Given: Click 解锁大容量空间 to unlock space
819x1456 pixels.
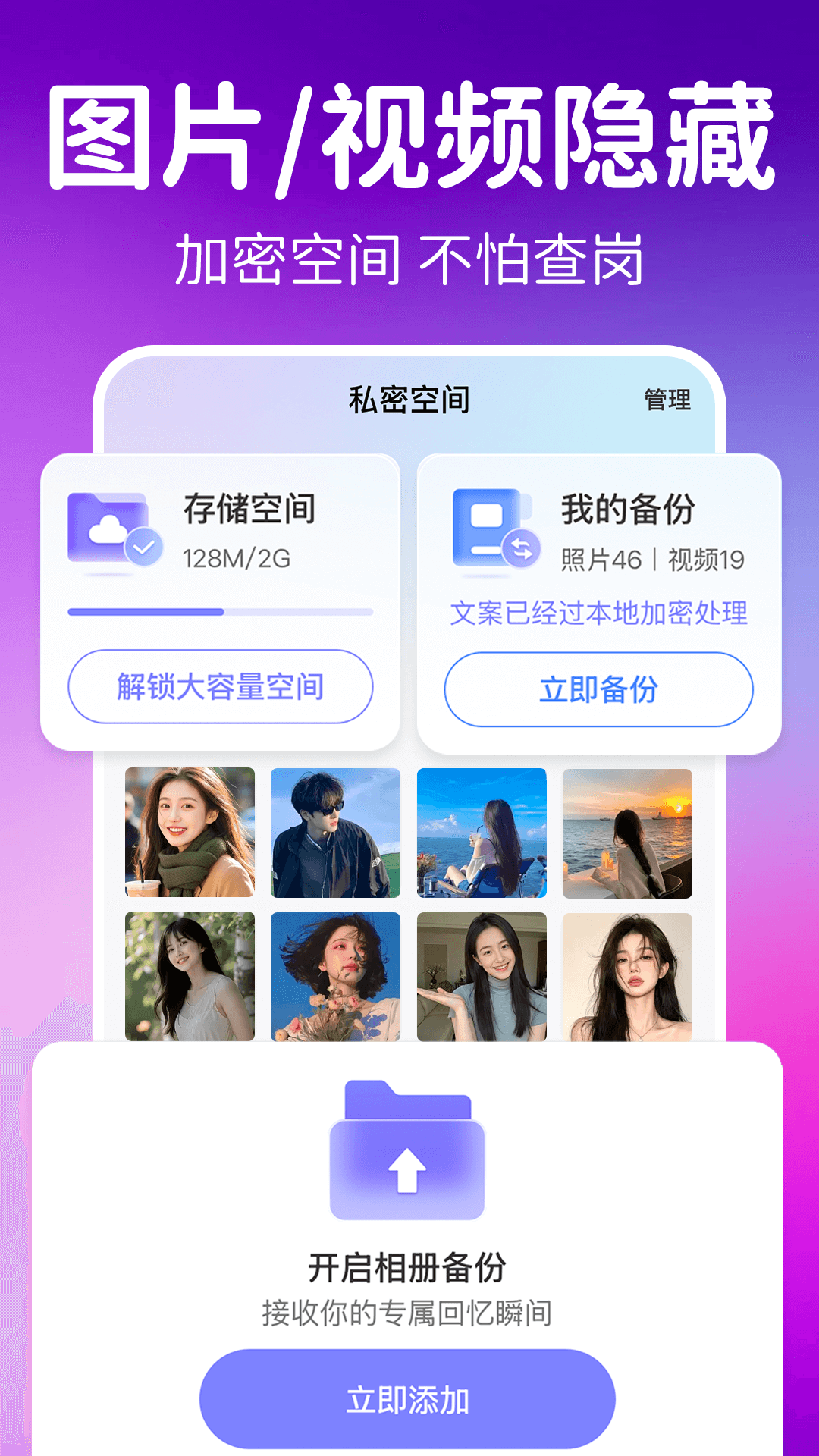Looking at the screenshot, I should 221,685.
